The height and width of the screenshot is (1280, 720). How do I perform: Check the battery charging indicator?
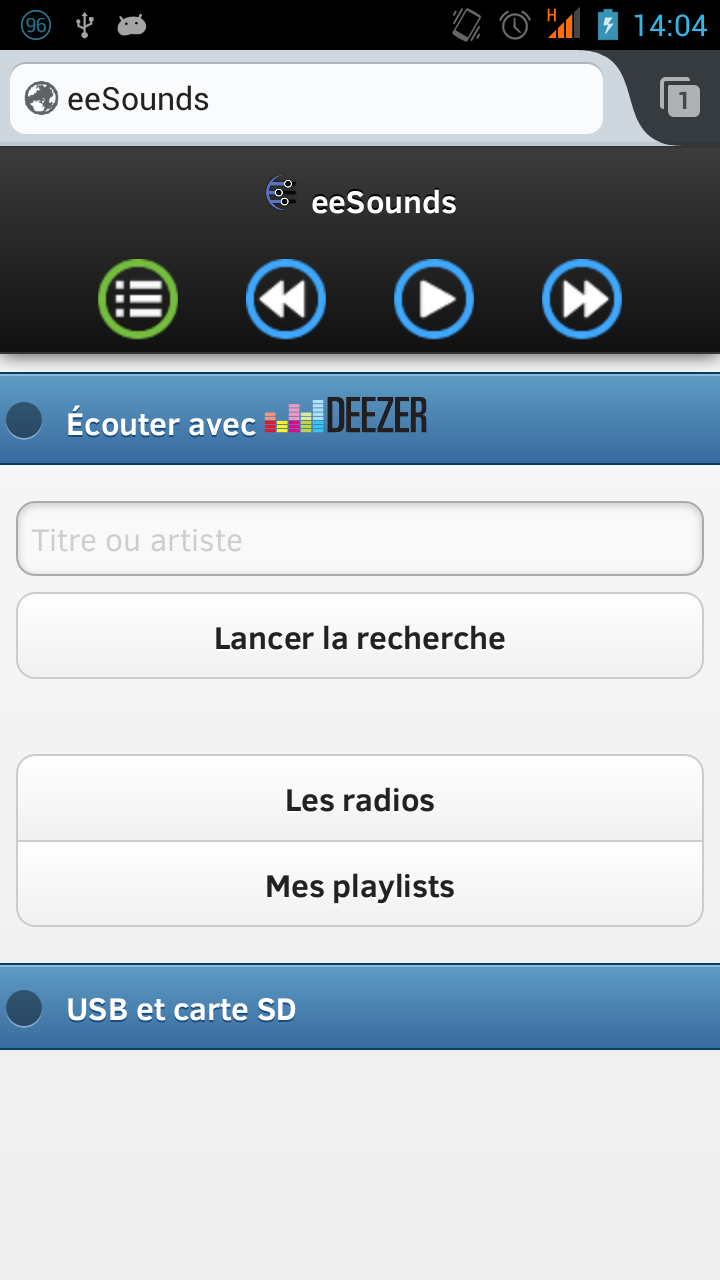(610, 25)
